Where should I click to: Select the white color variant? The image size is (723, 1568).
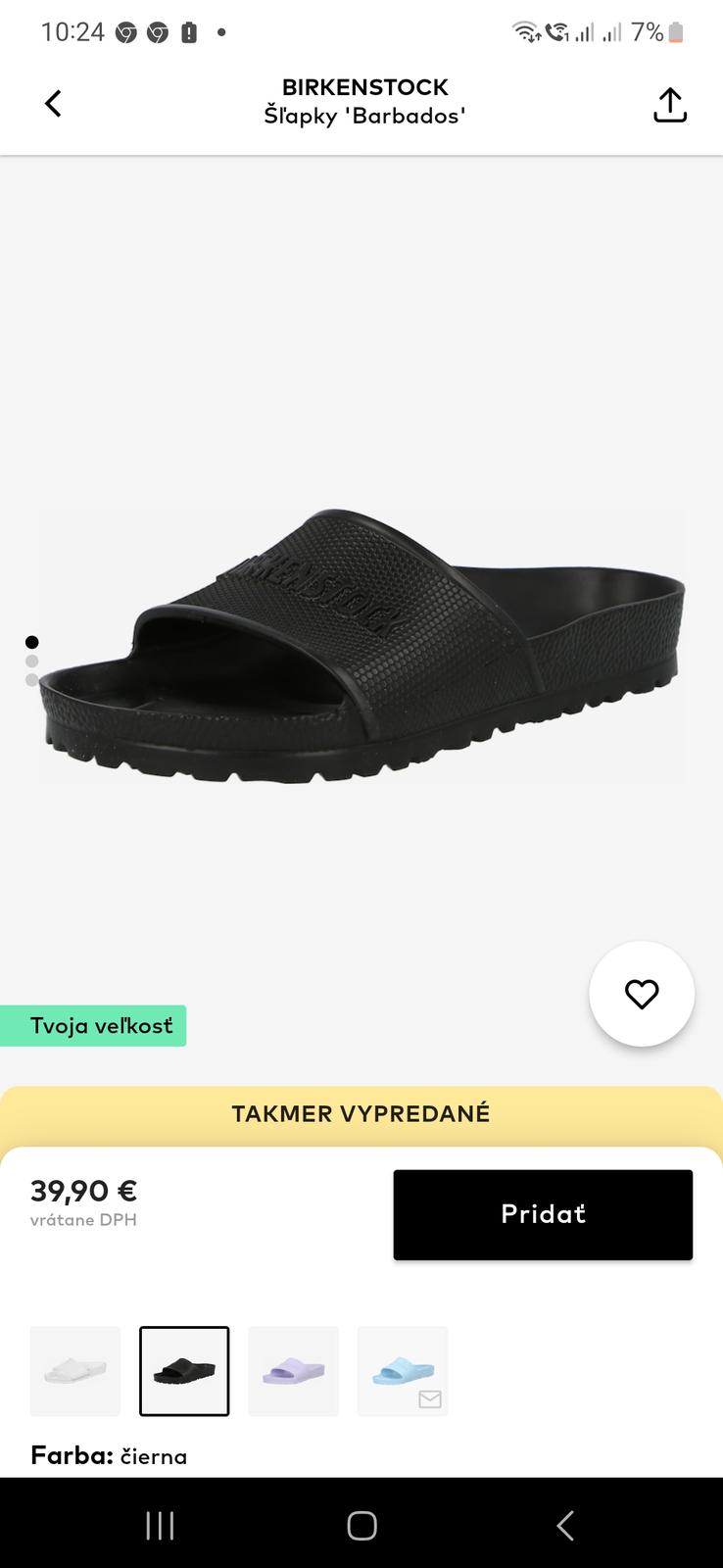tap(75, 1371)
